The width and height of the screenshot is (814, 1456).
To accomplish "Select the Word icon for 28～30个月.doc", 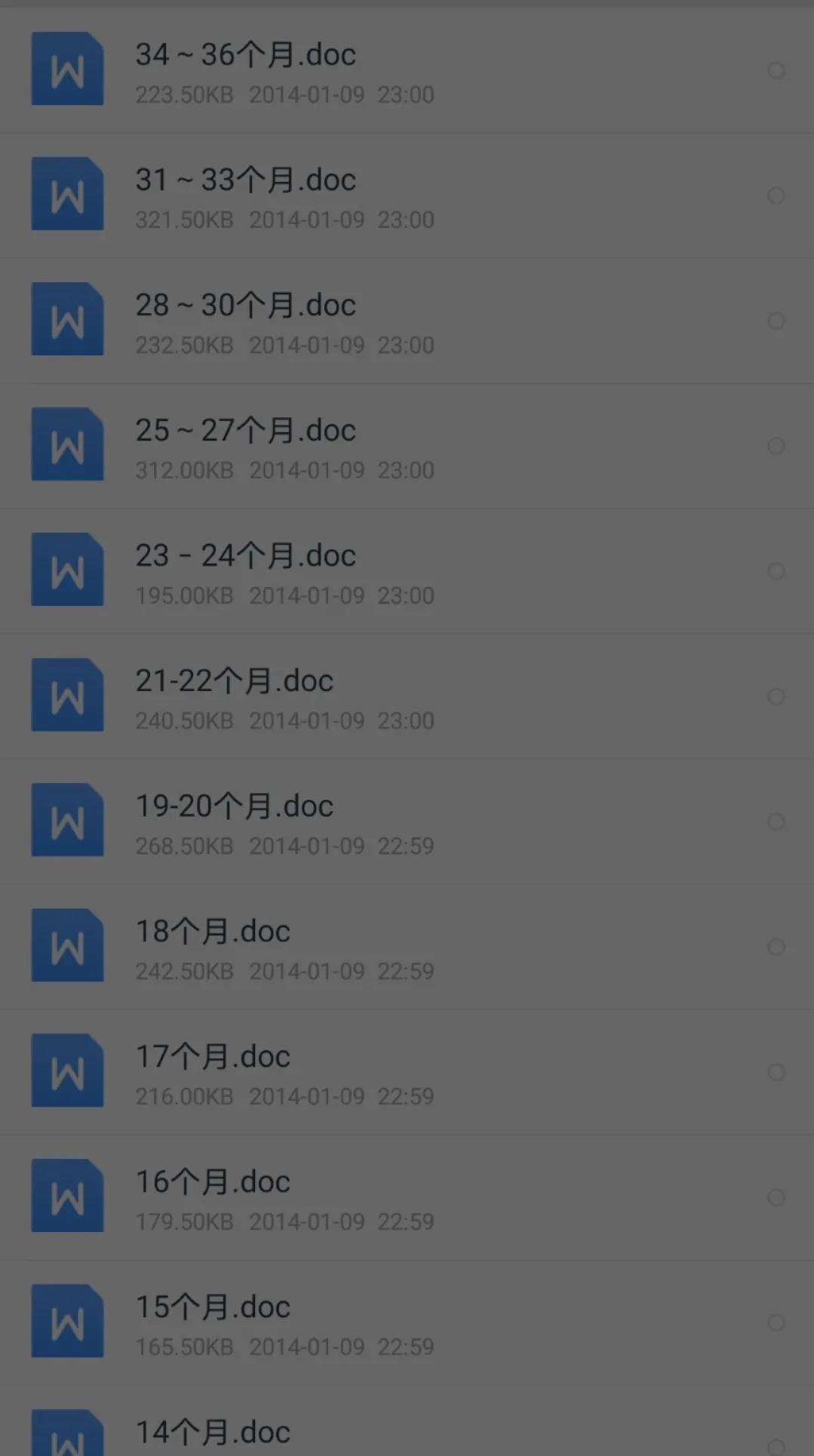I will tap(67, 319).
